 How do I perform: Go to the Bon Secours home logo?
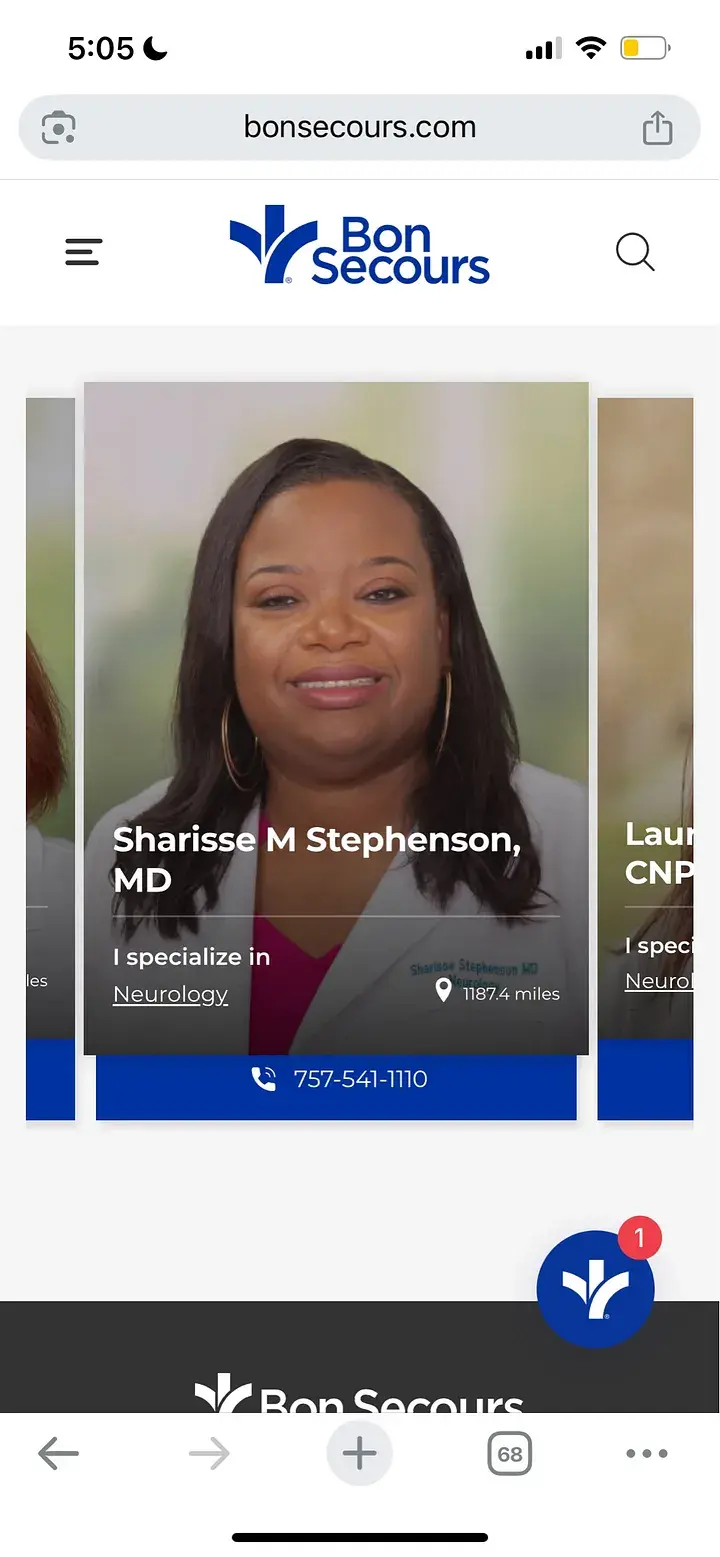[x=360, y=246]
